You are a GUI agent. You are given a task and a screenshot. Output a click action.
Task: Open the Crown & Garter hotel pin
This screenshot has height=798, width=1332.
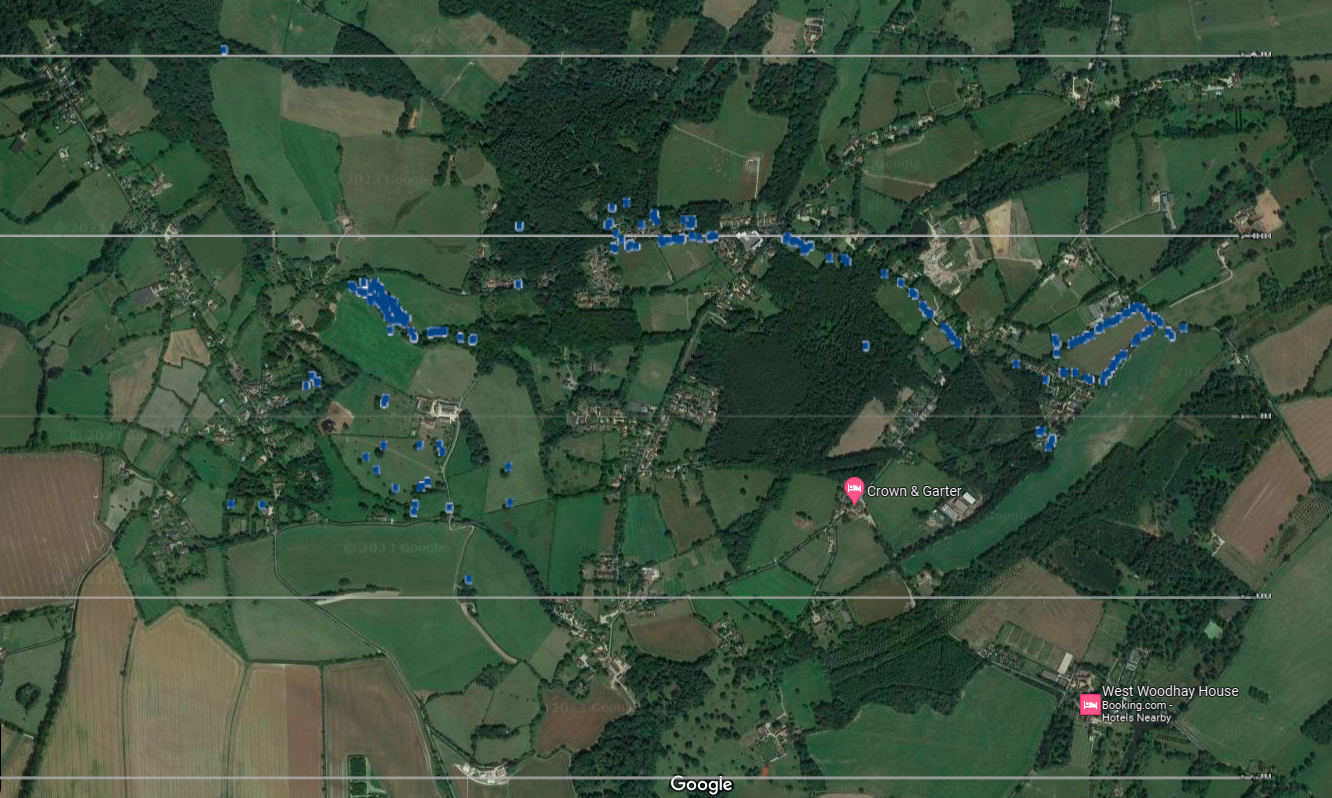(x=854, y=489)
